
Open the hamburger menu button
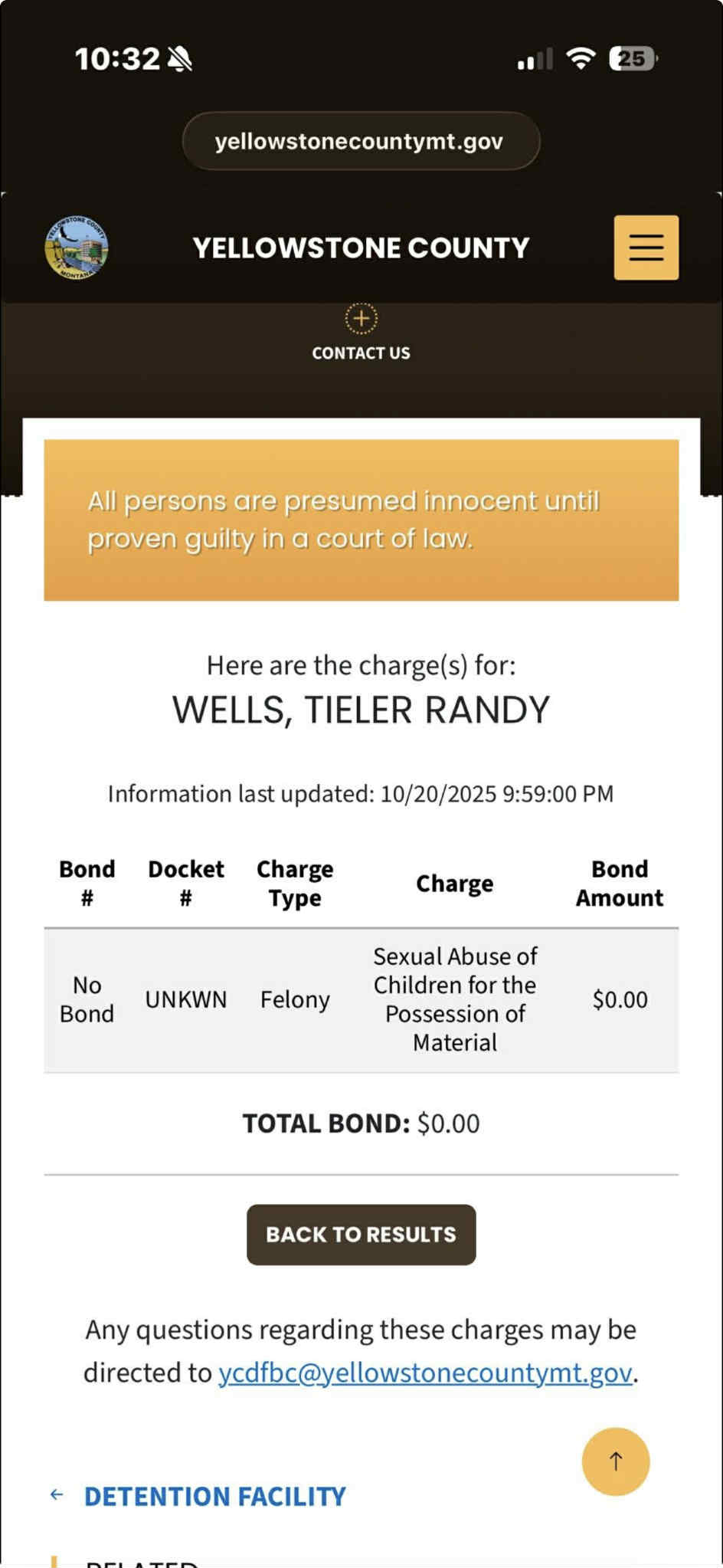[x=646, y=248]
